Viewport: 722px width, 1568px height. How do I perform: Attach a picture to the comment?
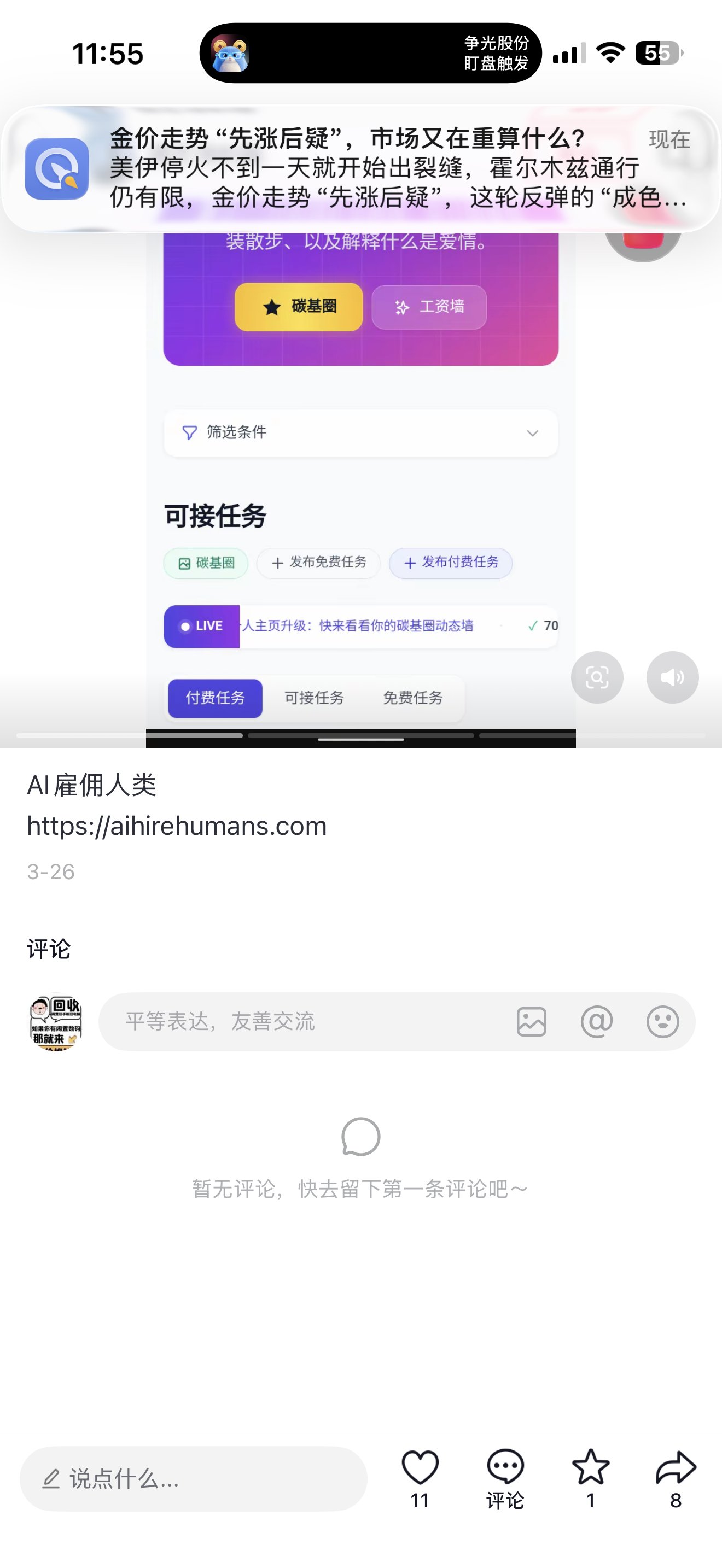[532, 1021]
